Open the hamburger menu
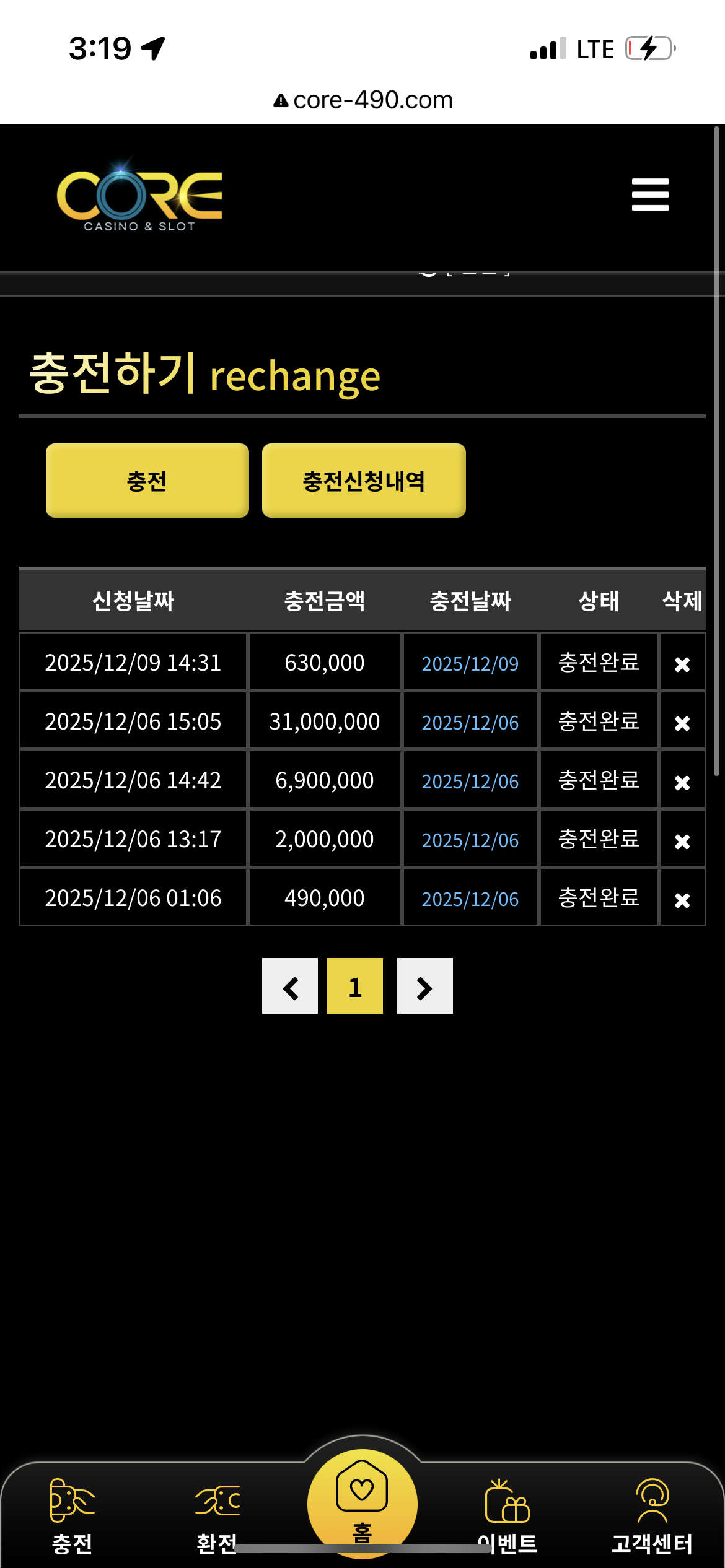The height and width of the screenshot is (1568, 725). tap(650, 194)
